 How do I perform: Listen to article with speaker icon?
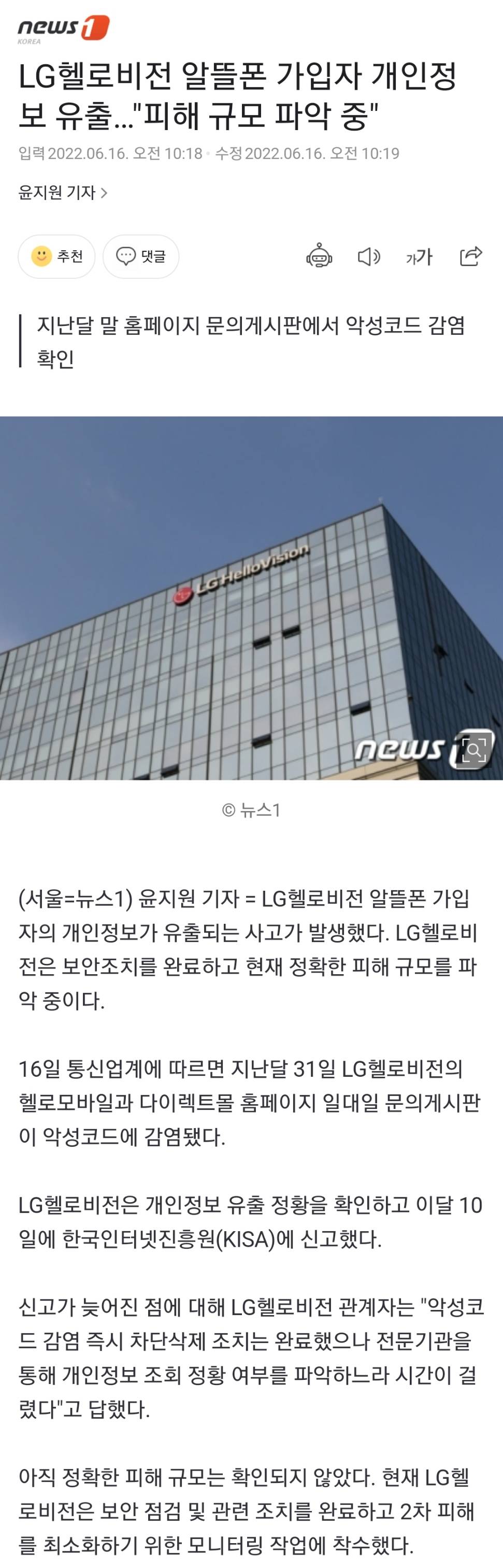pos(369,256)
